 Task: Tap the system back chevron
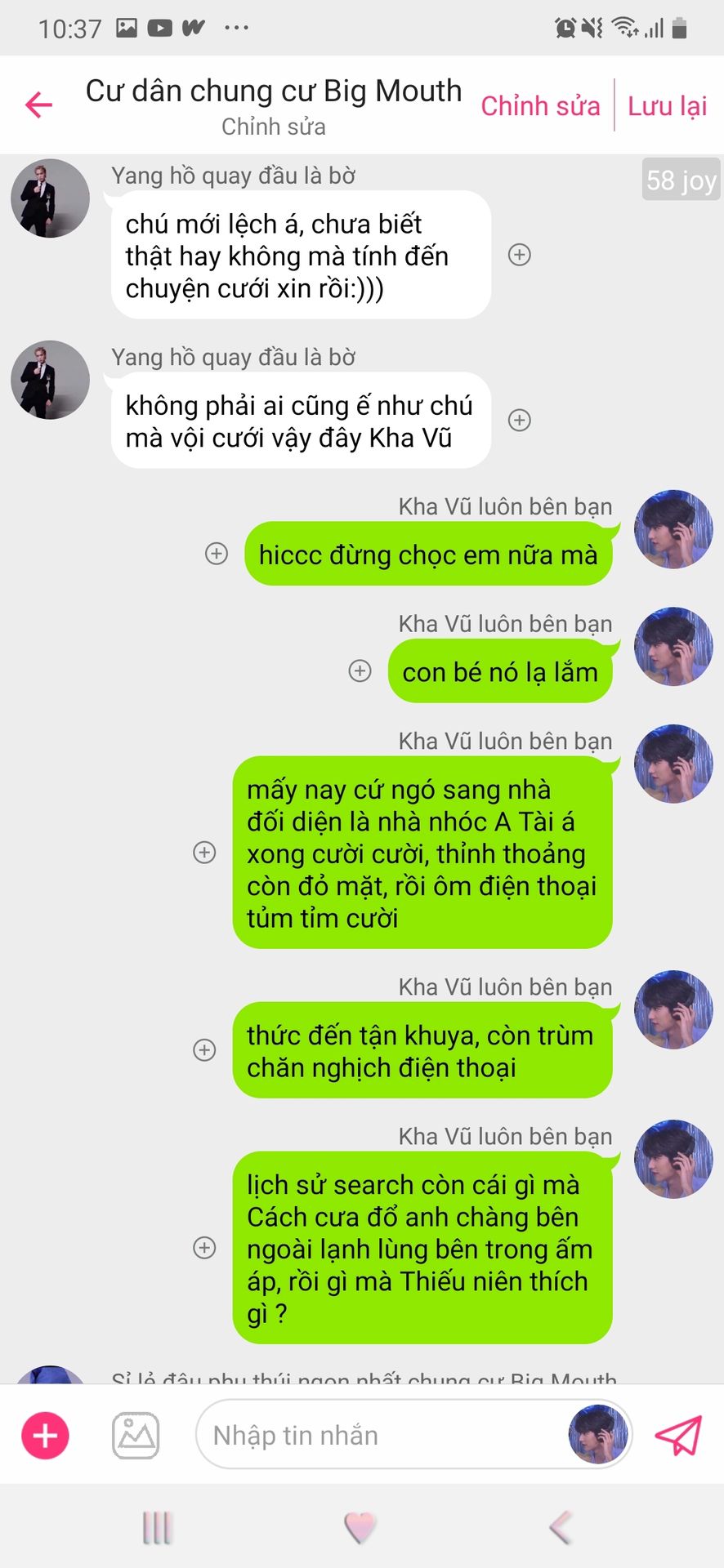coord(561,1527)
